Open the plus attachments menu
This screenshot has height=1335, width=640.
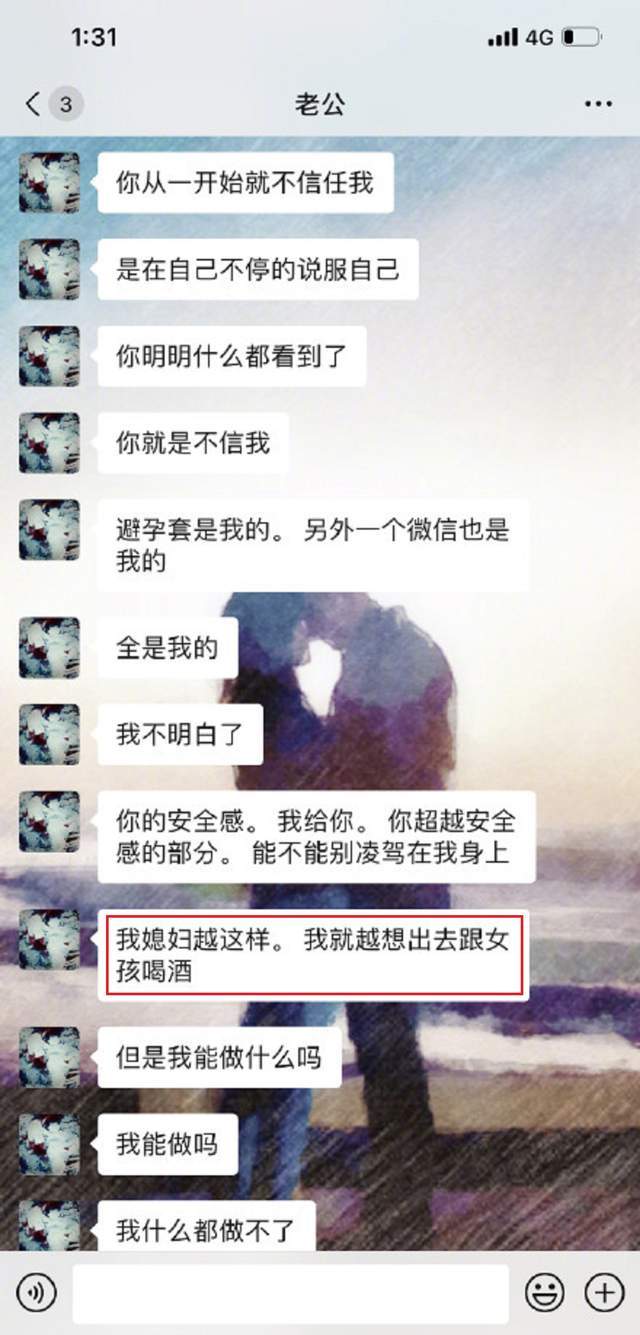[x=604, y=1293]
